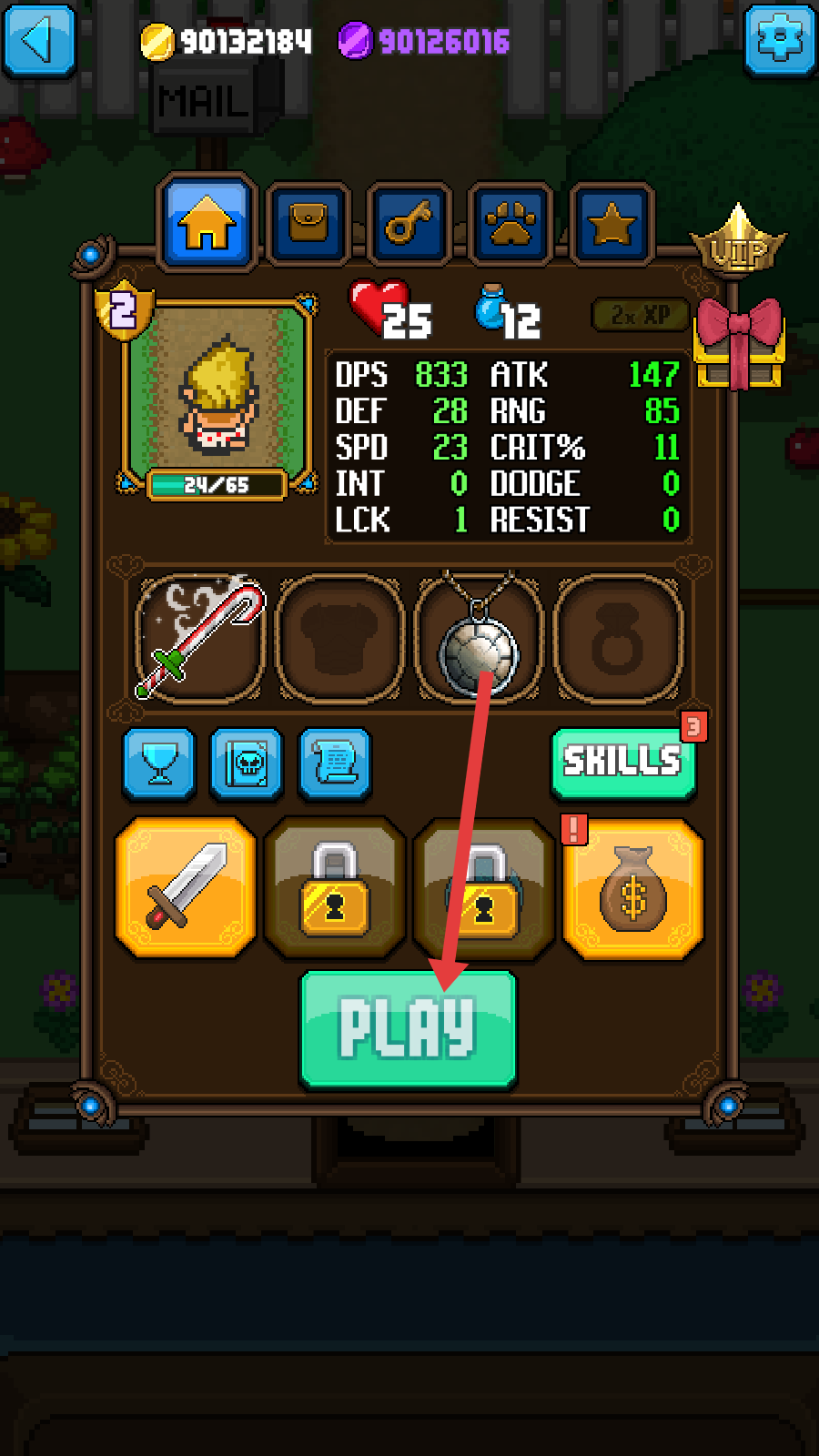Open the gift box reward
The width and height of the screenshot is (819, 1456).
739,344
